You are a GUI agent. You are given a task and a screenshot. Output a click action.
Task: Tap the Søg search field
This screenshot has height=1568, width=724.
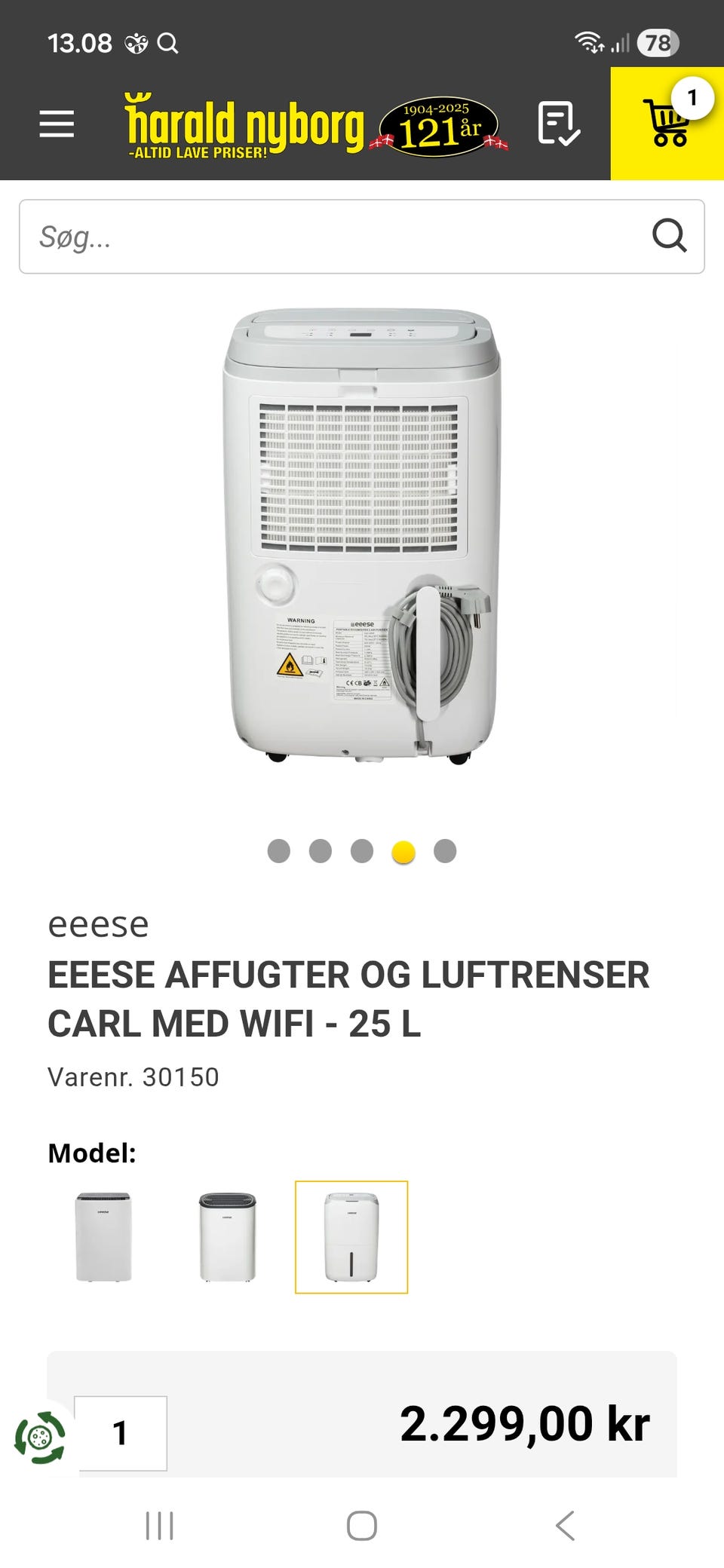(x=332, y=237)
